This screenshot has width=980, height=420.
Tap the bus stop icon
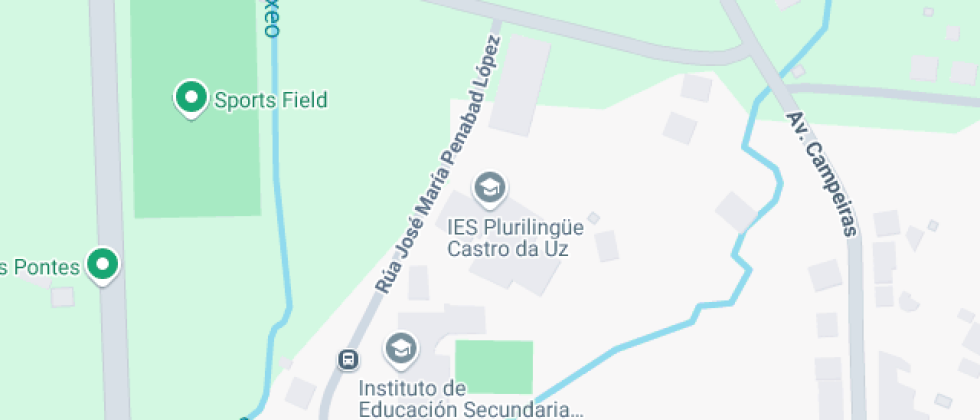tap(349, 359)
